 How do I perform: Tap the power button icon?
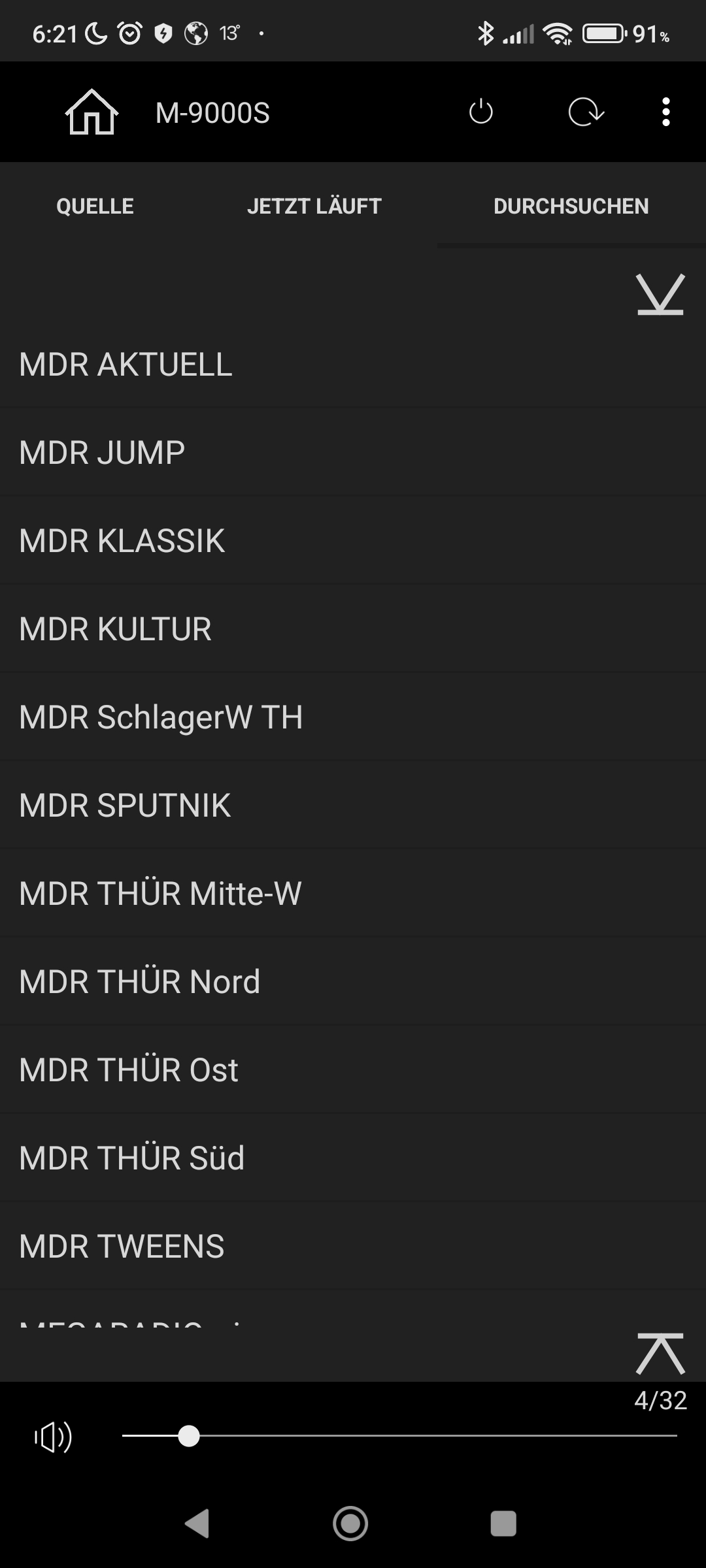tap(481, 112)
